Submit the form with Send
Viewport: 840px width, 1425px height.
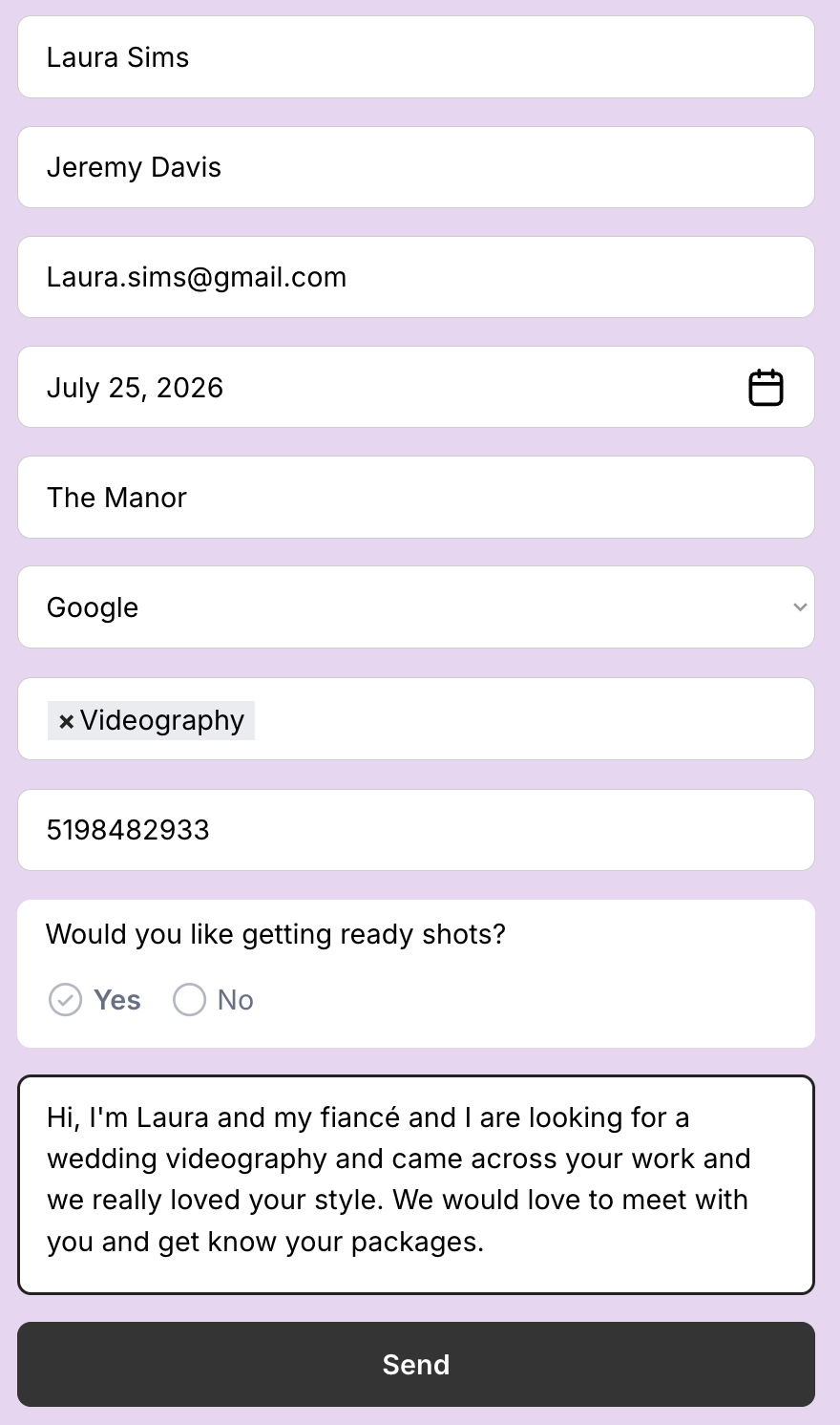tap(415, 1364)
